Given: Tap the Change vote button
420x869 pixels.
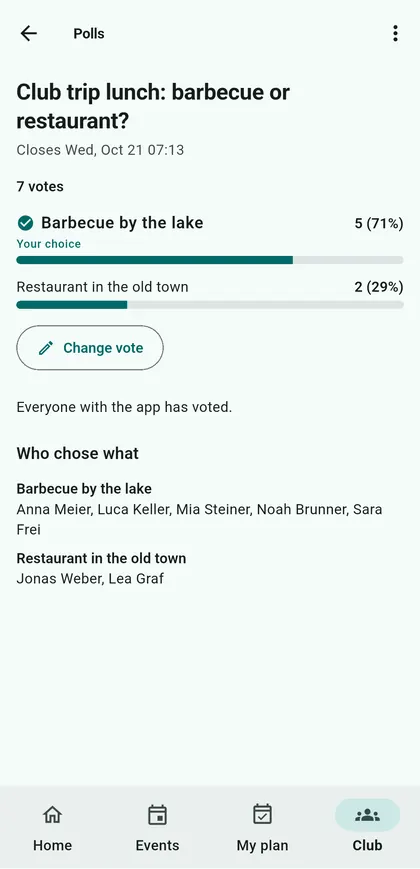Looking at the screenshot, I should point(90,347).
